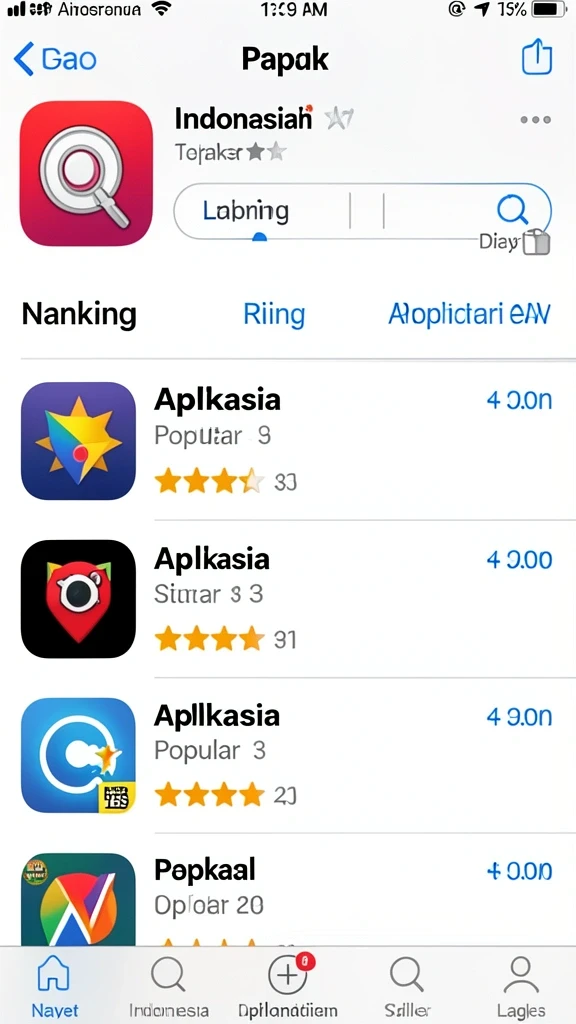Switch to the Riing tab

point(274,314)
